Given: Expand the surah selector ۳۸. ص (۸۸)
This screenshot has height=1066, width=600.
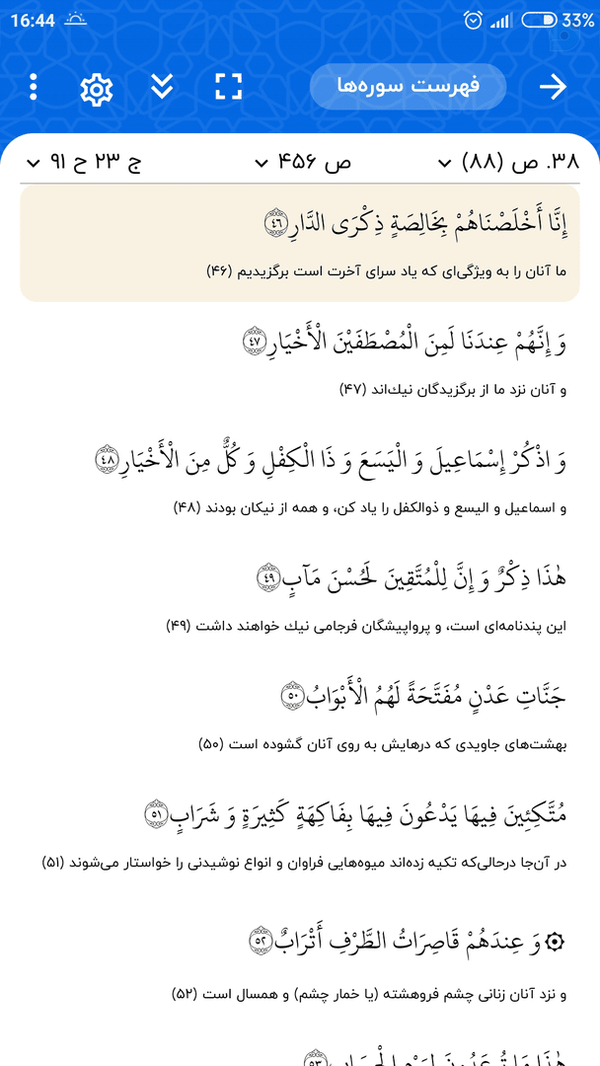Looking at the screenshot, I should (508, 162).
